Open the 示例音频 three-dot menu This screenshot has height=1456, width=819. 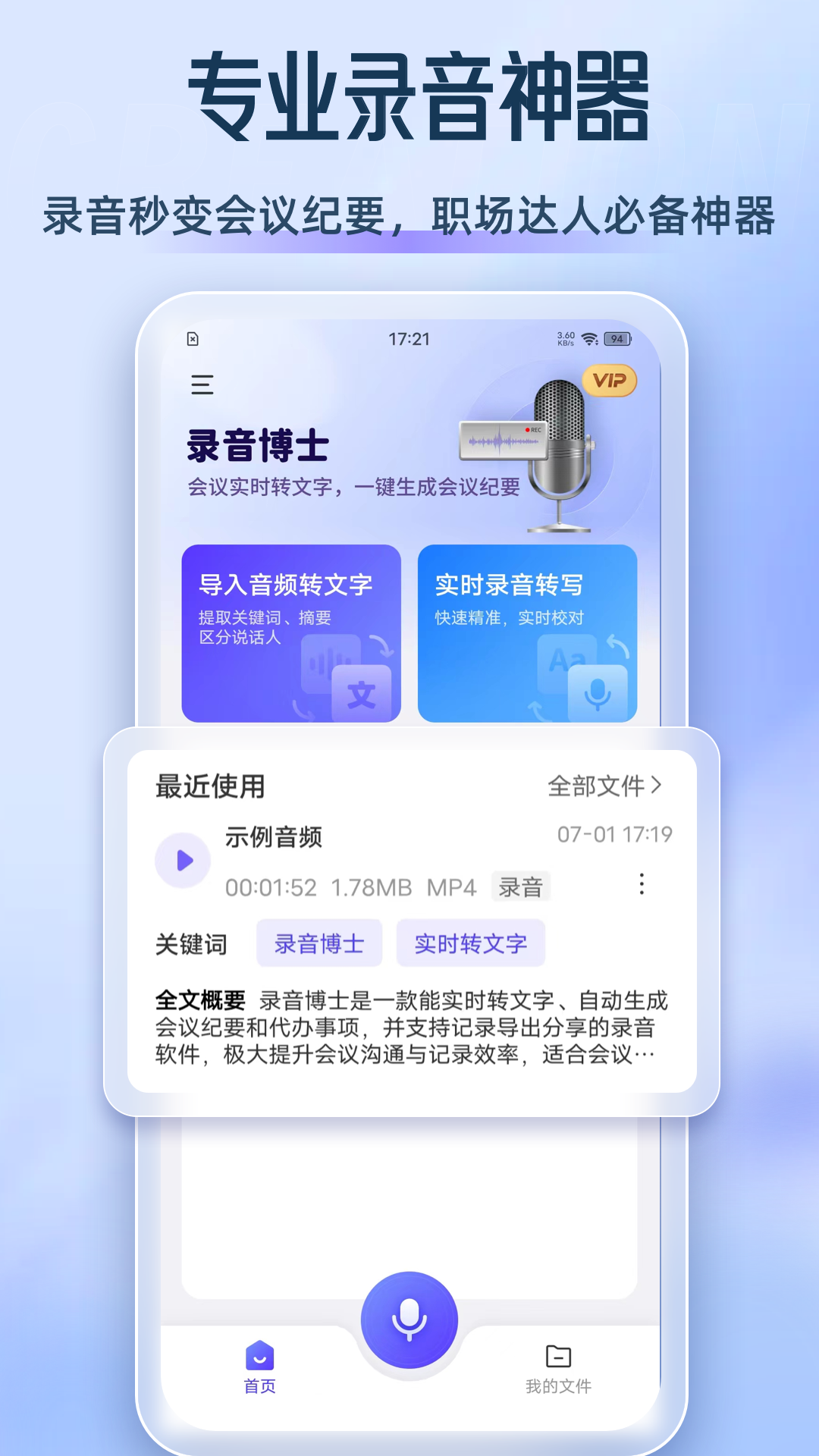[x=641, y=885]
